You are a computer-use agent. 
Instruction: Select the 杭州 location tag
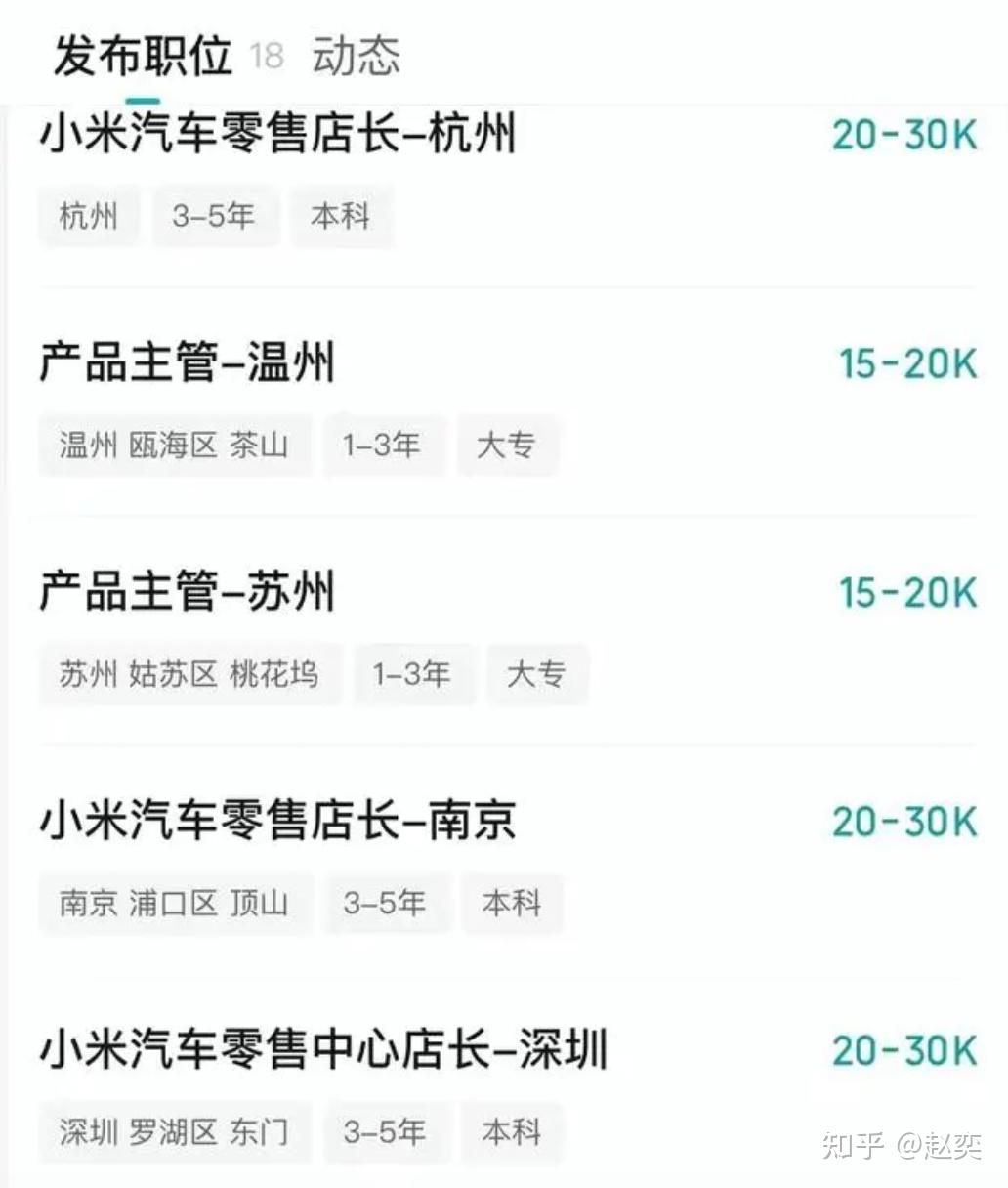pyautogui.click(x=89, y=217)
